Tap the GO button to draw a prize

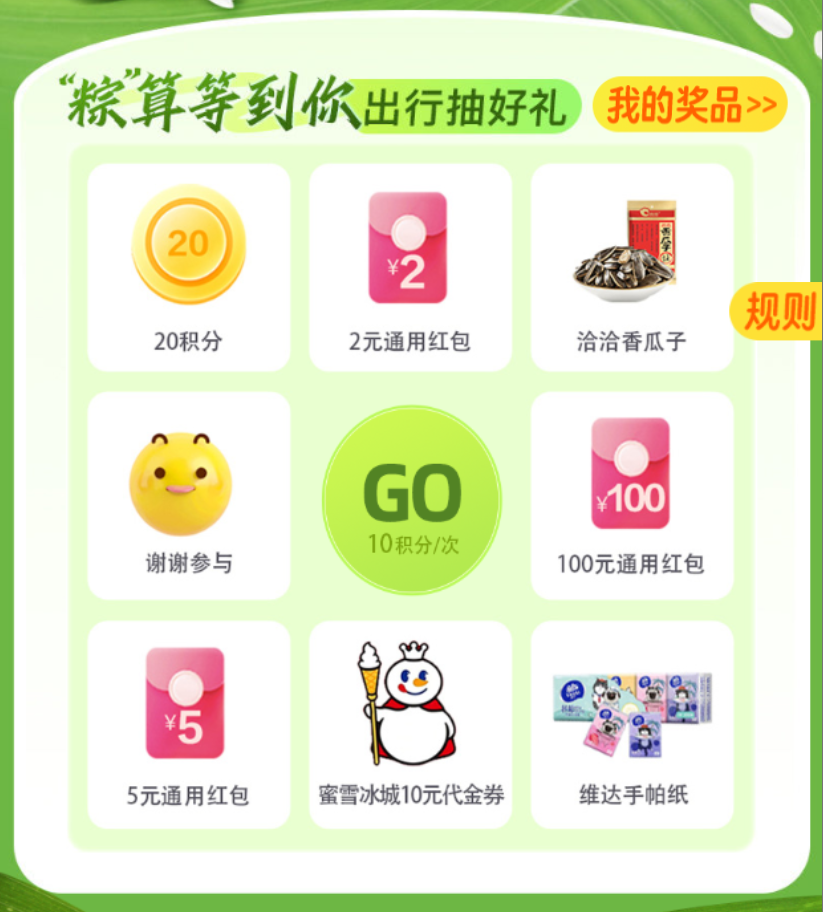click(412, 500)
